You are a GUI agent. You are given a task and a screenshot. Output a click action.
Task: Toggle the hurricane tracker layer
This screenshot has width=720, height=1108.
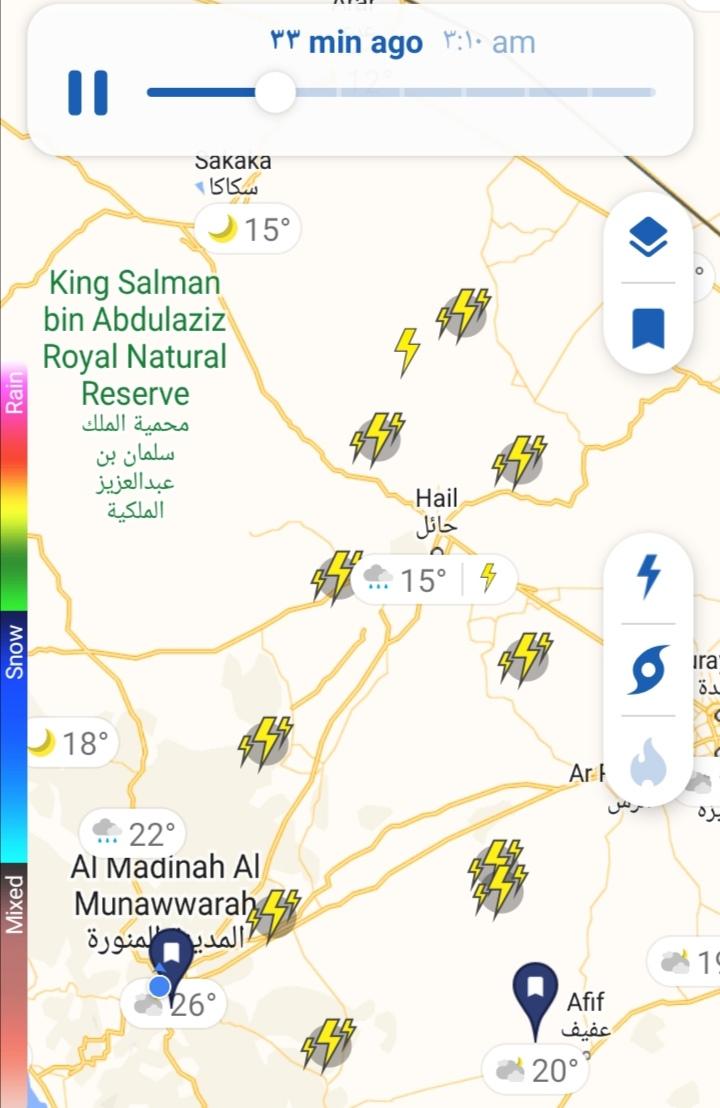(649, 670)
